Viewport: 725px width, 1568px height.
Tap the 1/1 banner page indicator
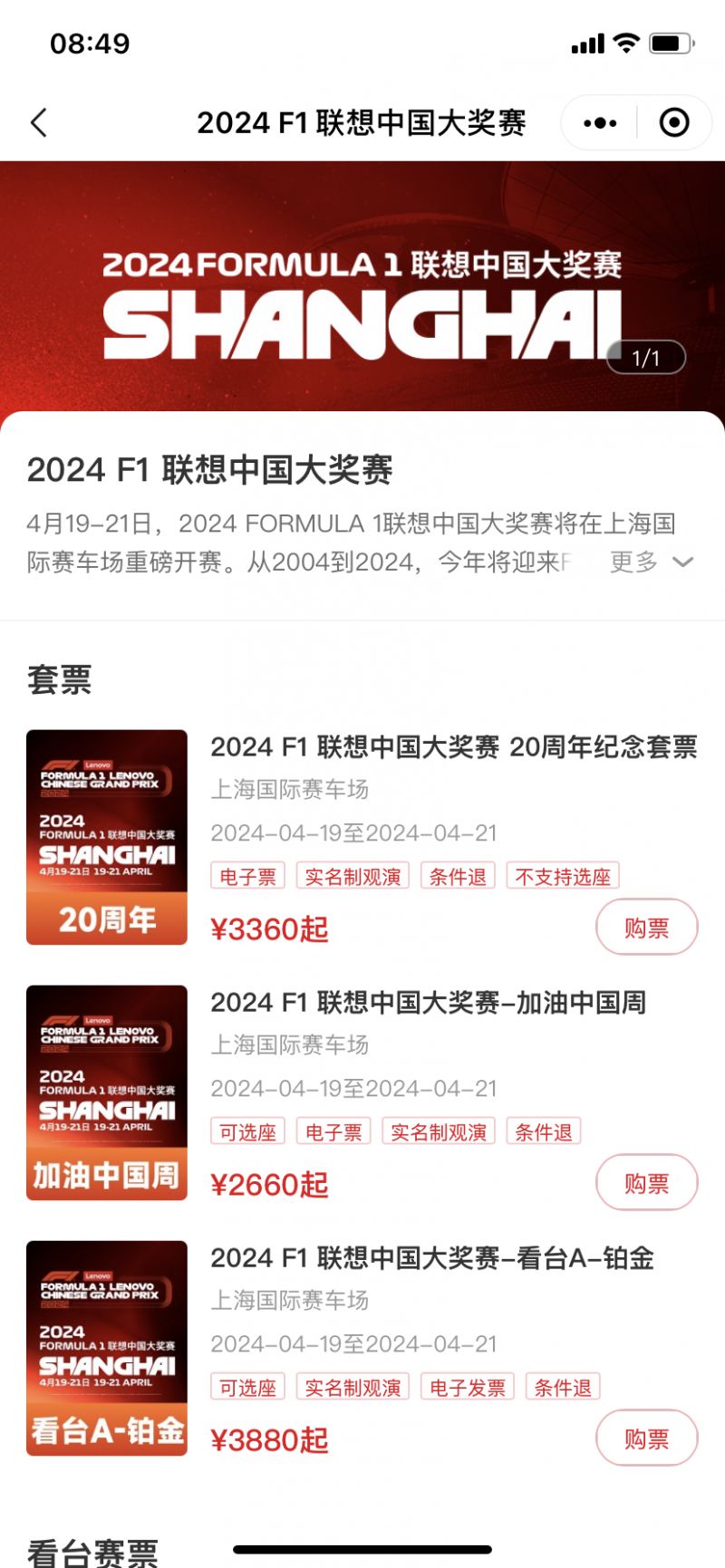(645, 357)
